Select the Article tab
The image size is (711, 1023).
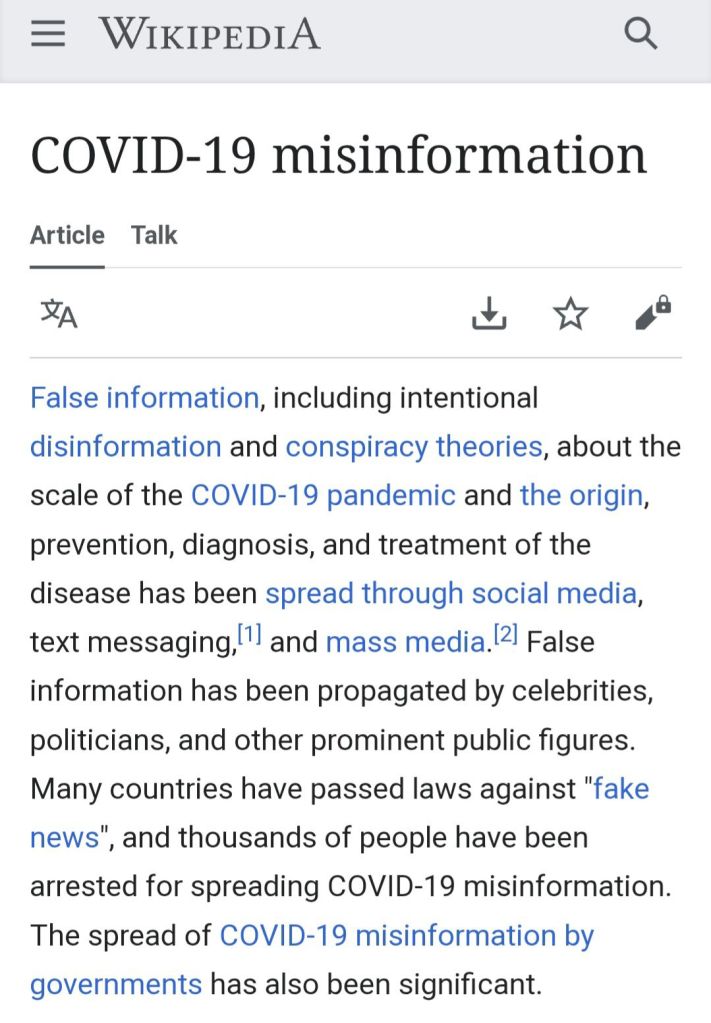pos(67,235)
